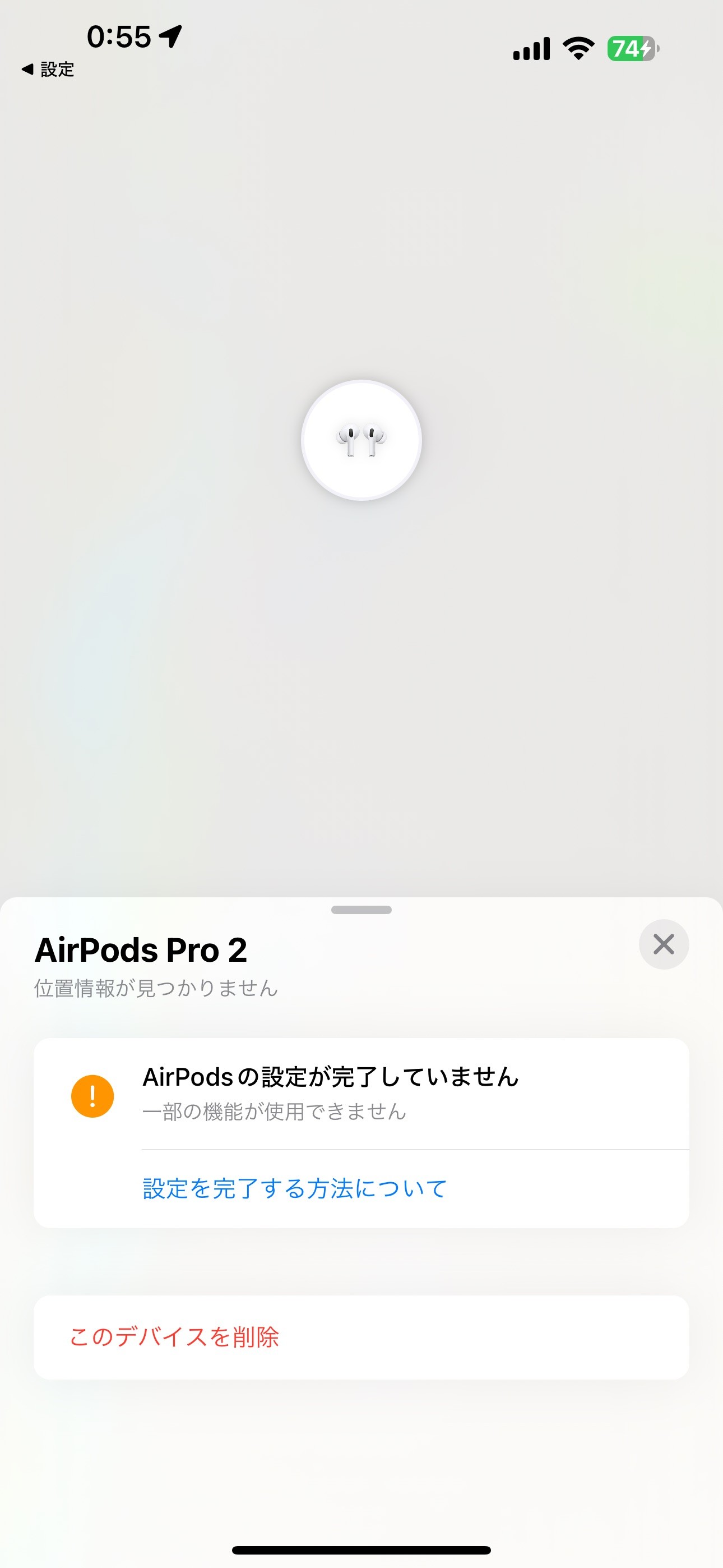Select このデバイスを削除
This screenshot has height=1568, width=723.
click(x=174, y=1338)
